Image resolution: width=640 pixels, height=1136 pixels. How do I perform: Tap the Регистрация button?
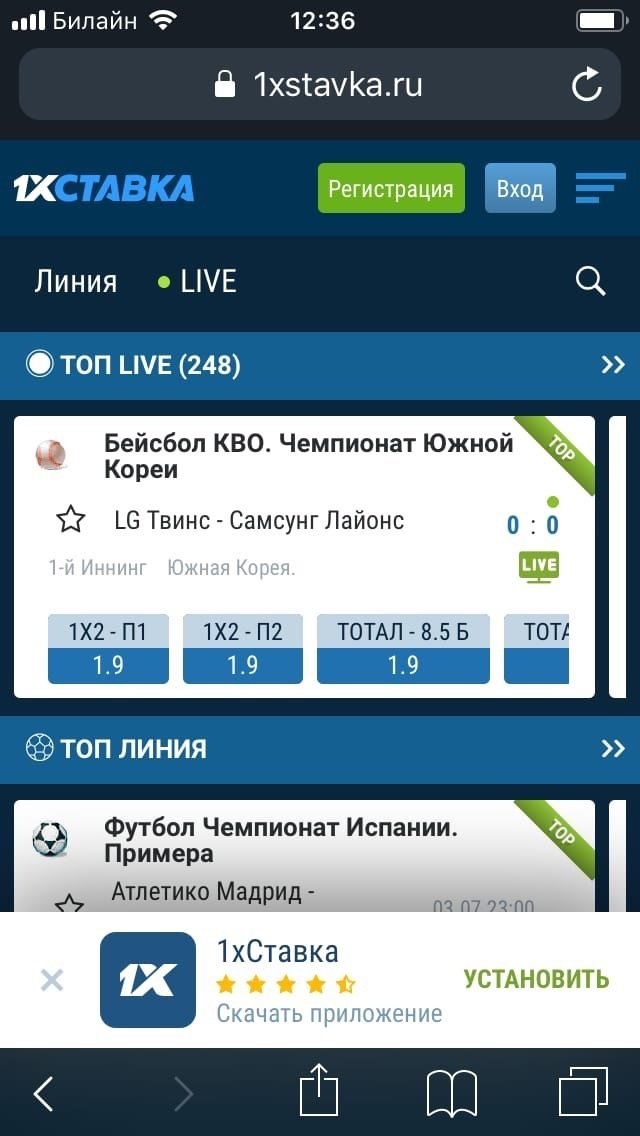(x=391, y=188)
